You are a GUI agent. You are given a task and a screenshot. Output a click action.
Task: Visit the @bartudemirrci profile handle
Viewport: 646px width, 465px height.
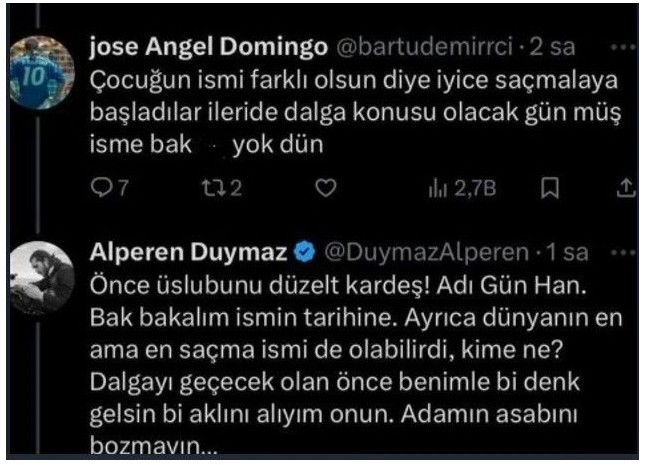coord(423,48)
